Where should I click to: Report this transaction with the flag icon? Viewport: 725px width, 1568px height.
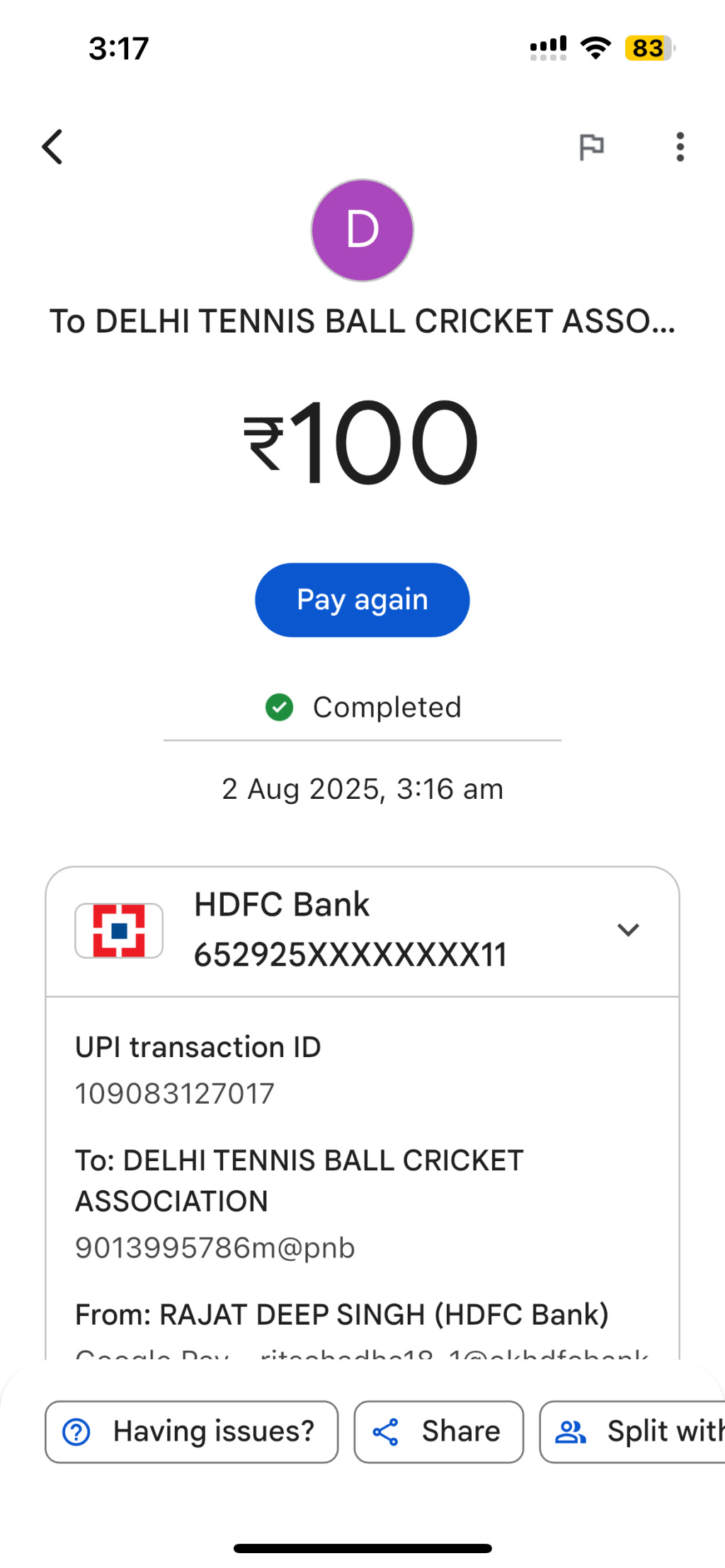[591, 147]
